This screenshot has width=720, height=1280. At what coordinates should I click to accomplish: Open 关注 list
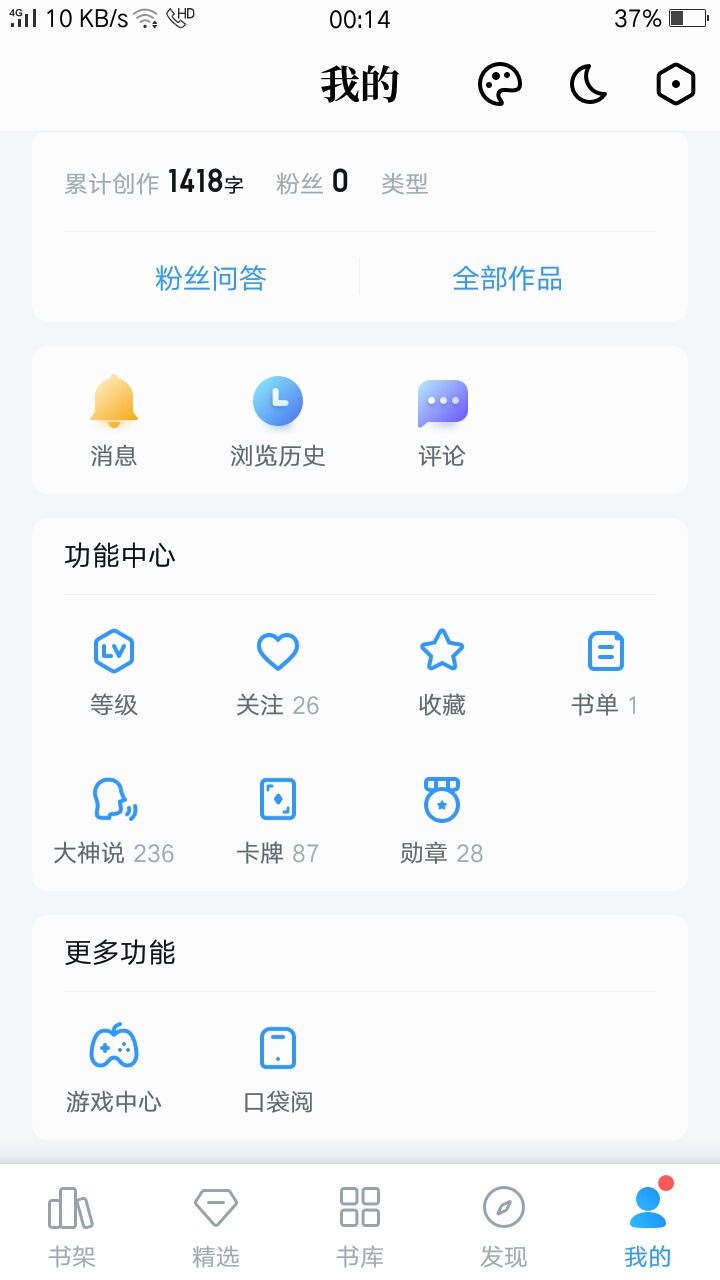coord(278,673)
